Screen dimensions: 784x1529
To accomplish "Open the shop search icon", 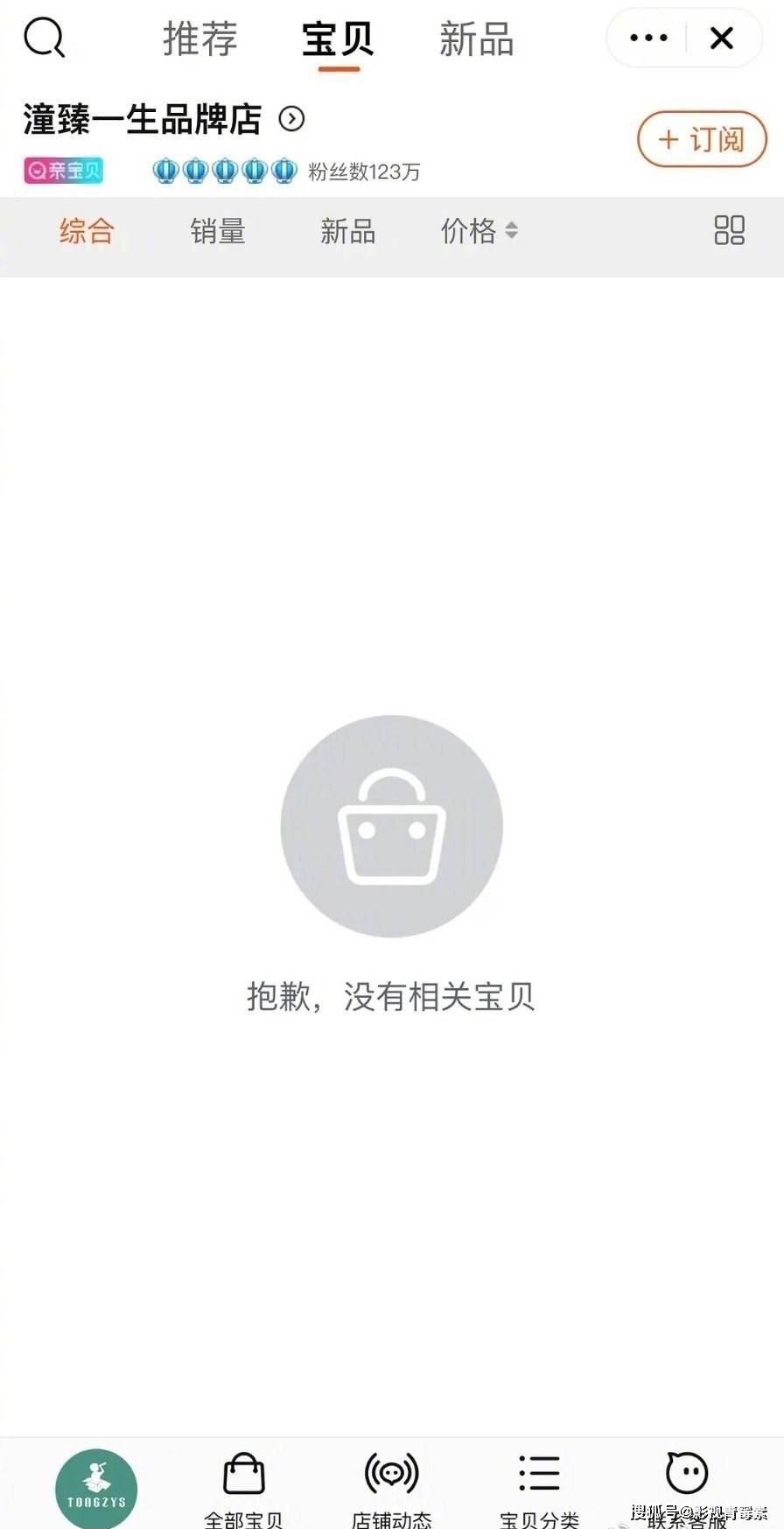I will click(x=44, y=39).
